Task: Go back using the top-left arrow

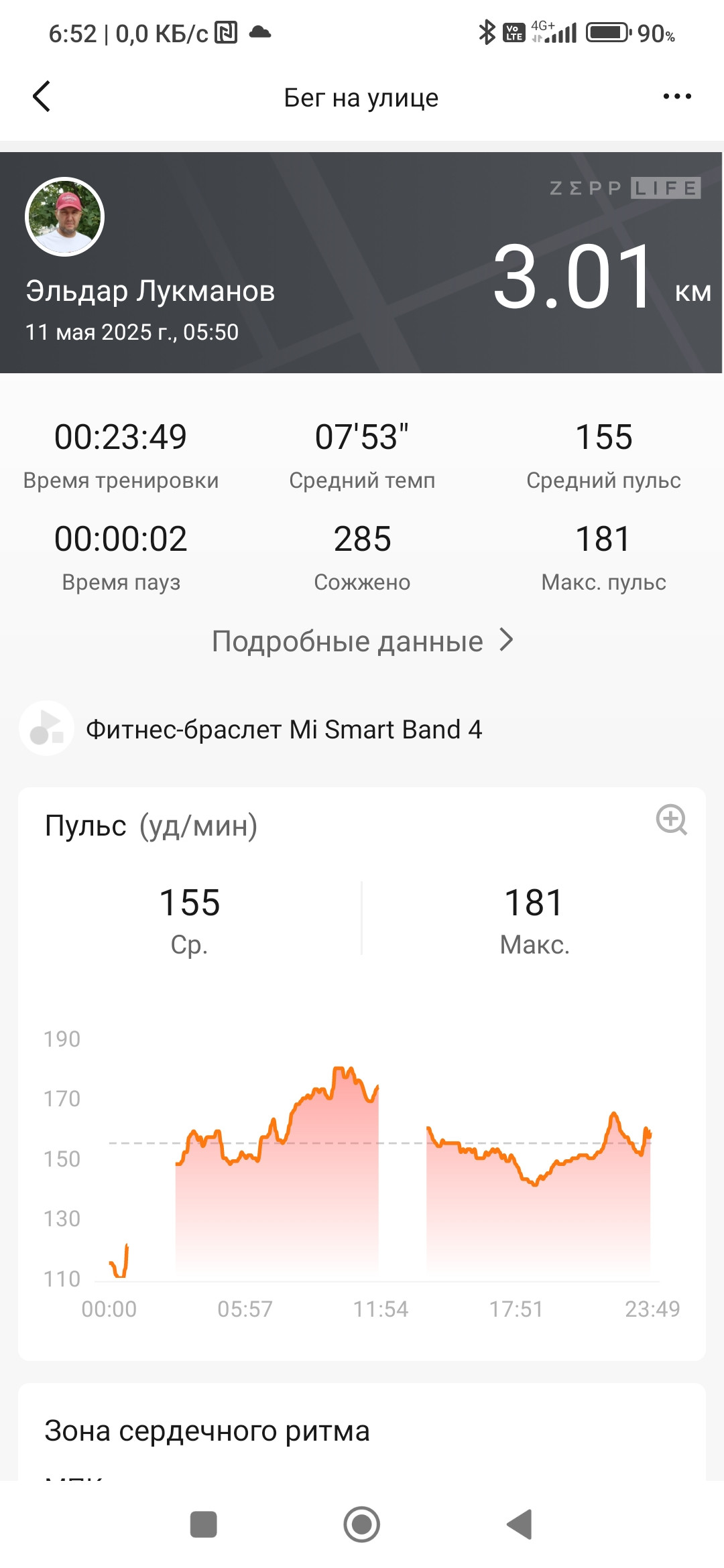Action: click(x=42, y=96)
